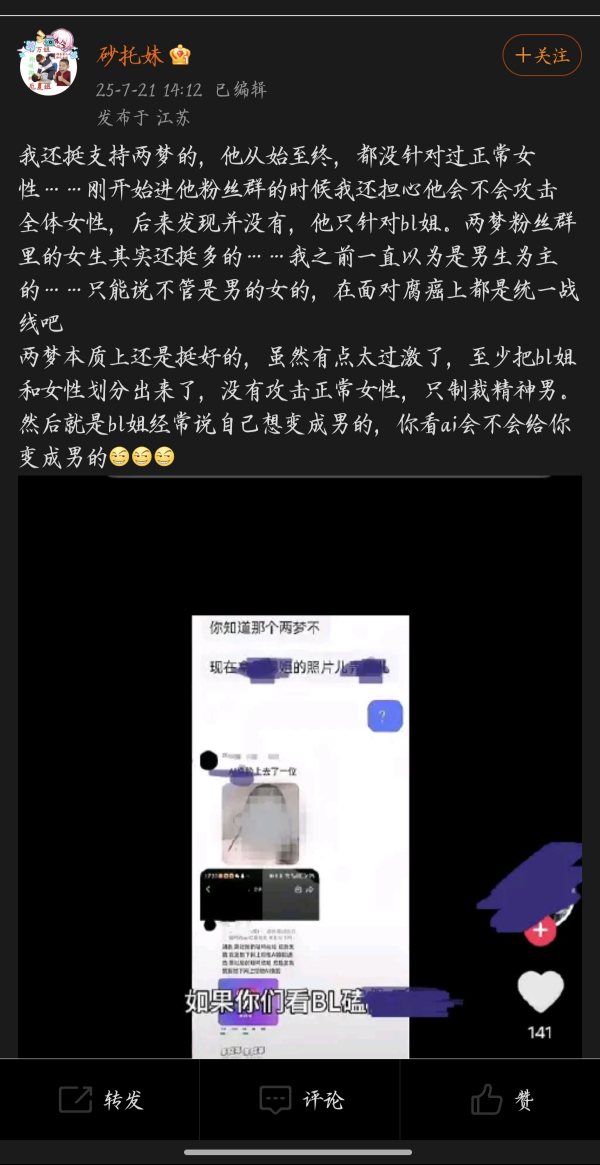Open the attached post image
The height and width of the screenshot is (1165, 600).
[300, 765]
